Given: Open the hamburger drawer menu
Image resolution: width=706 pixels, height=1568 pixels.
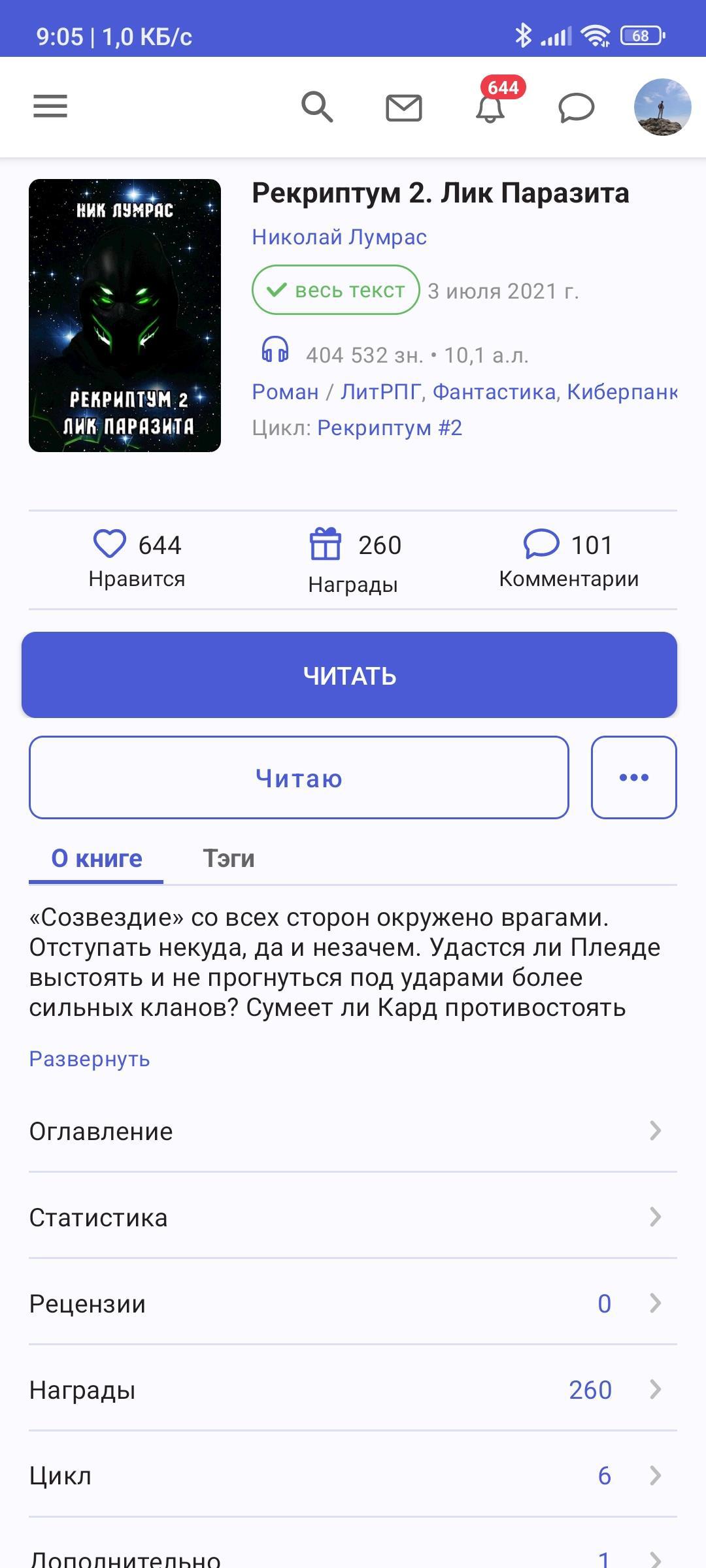Looking at the screenshot, I should point(50,106).
